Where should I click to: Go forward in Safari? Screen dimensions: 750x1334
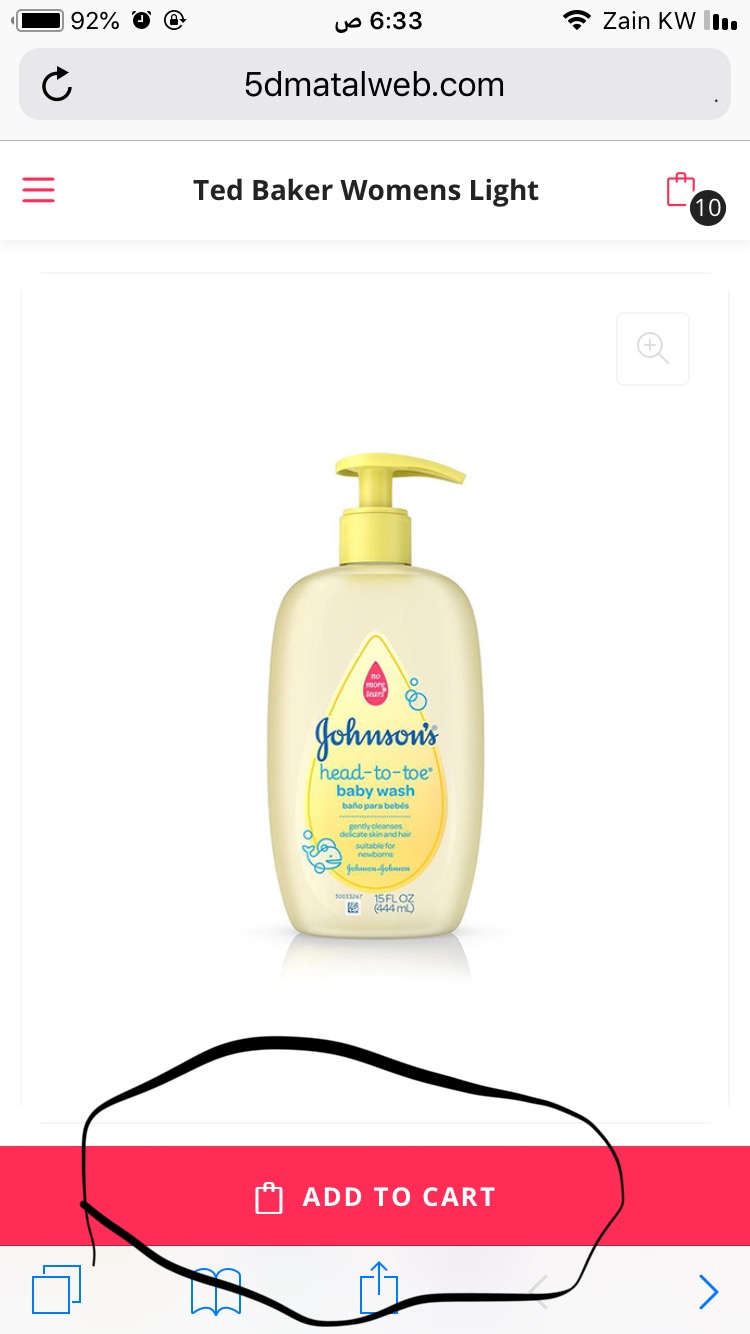[x=708, y=1292]
